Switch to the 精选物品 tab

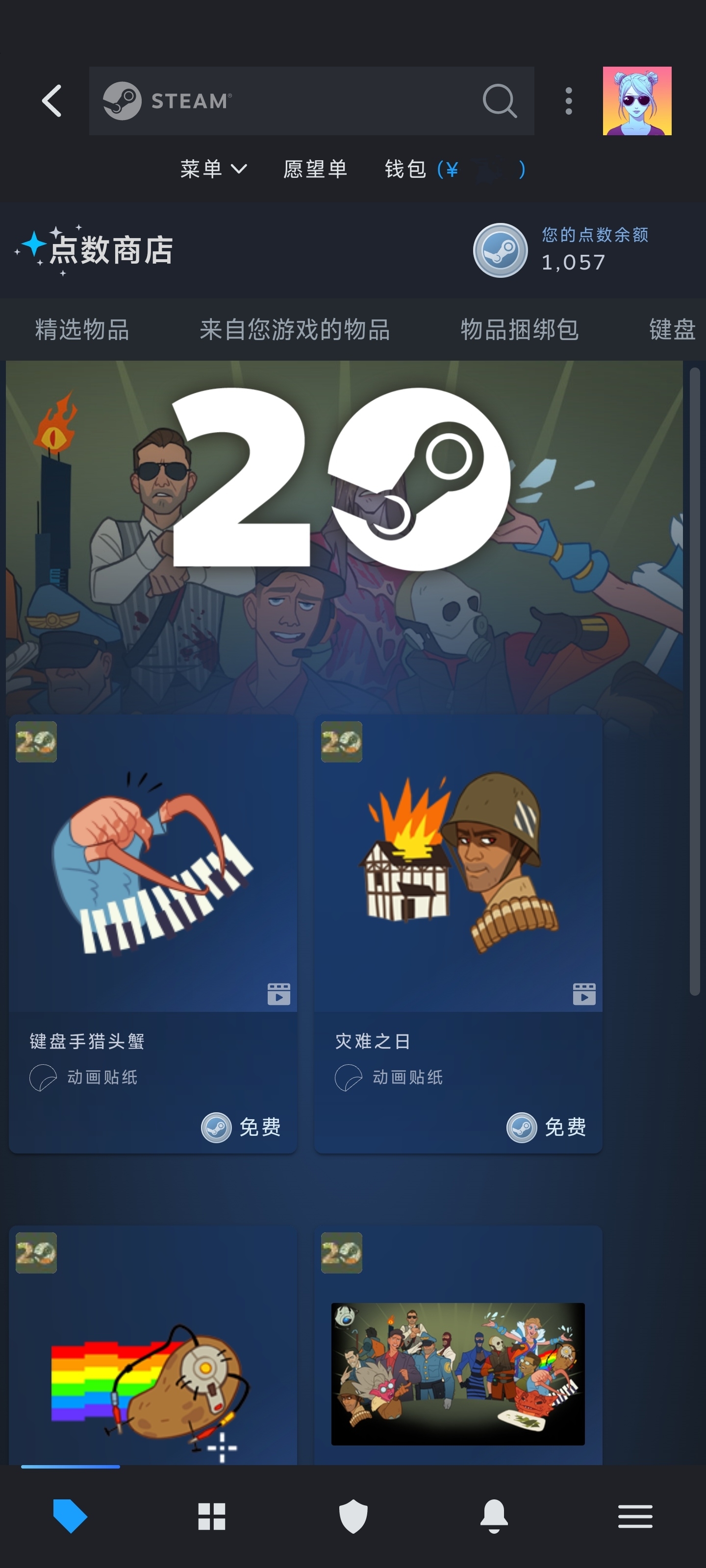coord(82,329)
